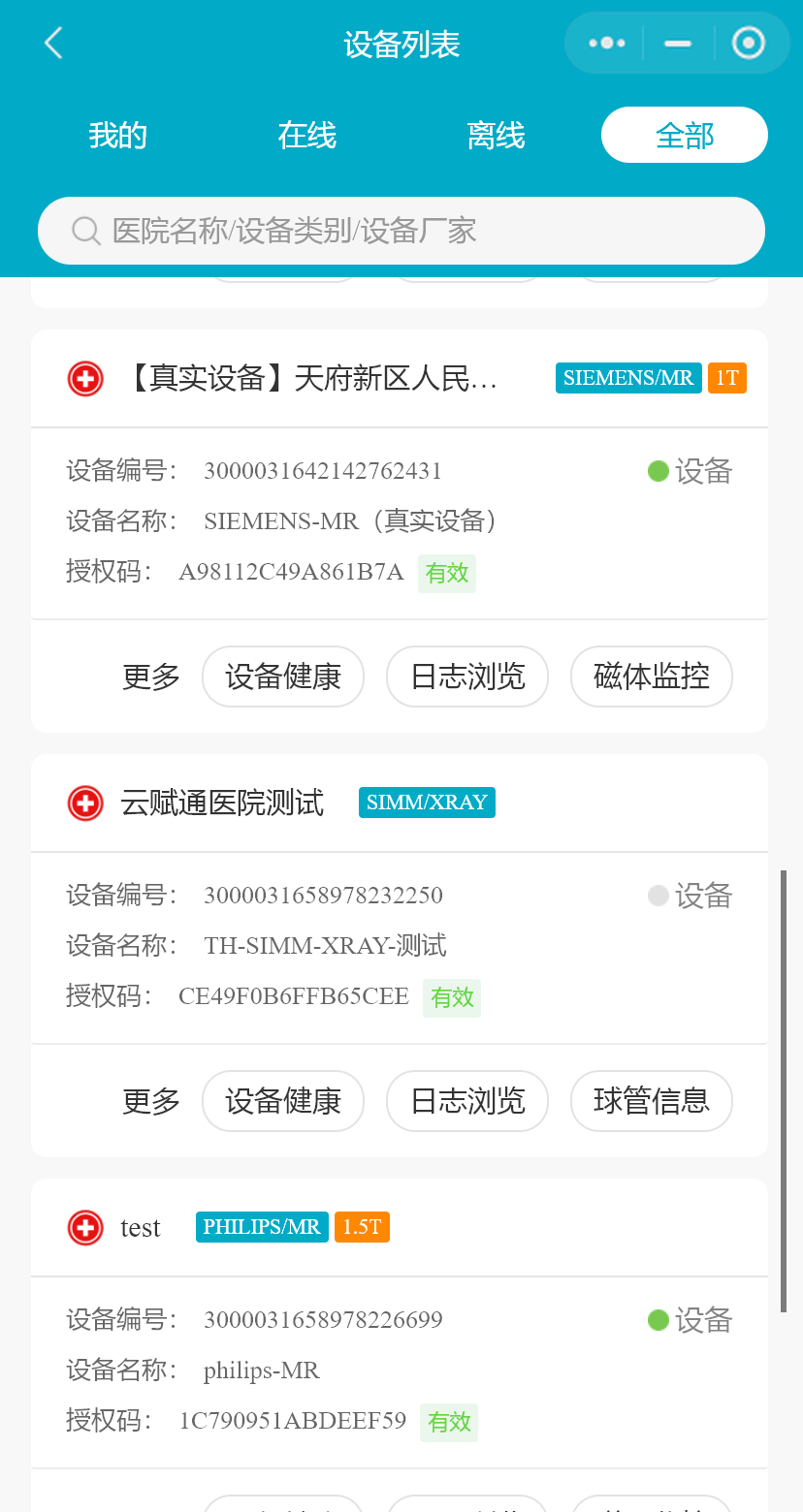This screenshot has height=1512, width=803.
Task: Open the test PHILIPS/MR device card
Action: tap(141, 1228)
